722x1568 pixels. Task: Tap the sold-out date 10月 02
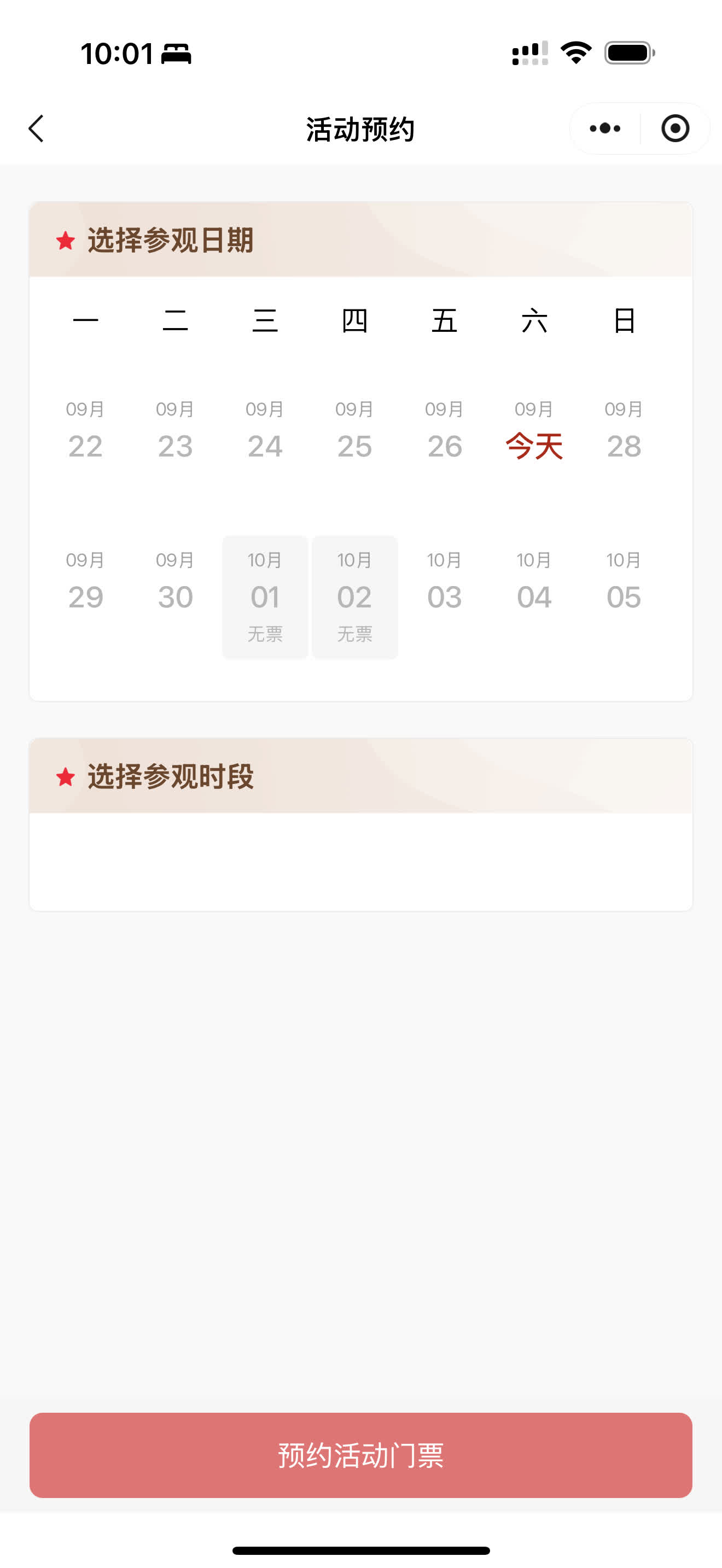pyautogui.click(x=354, y=596)
